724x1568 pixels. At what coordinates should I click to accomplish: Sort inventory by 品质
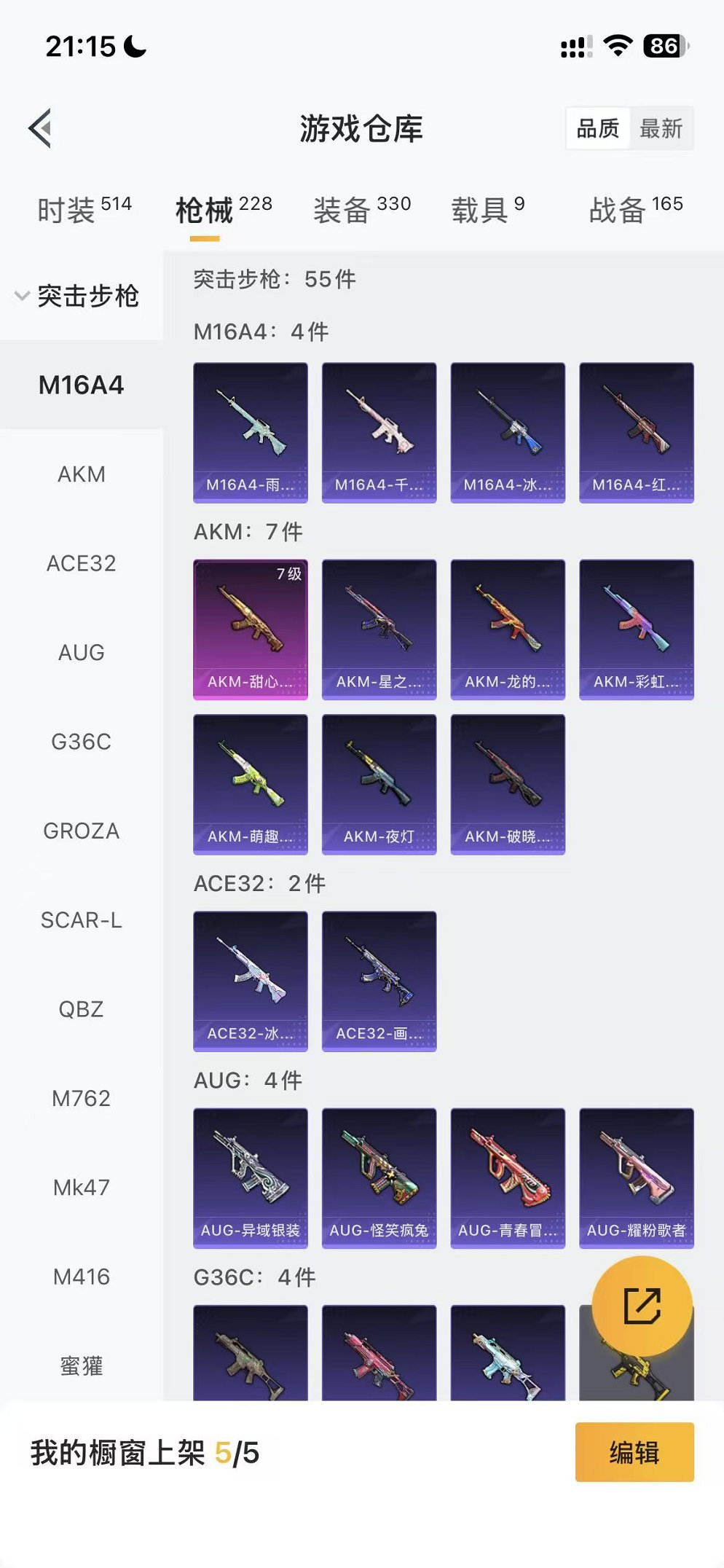point(597,129)
